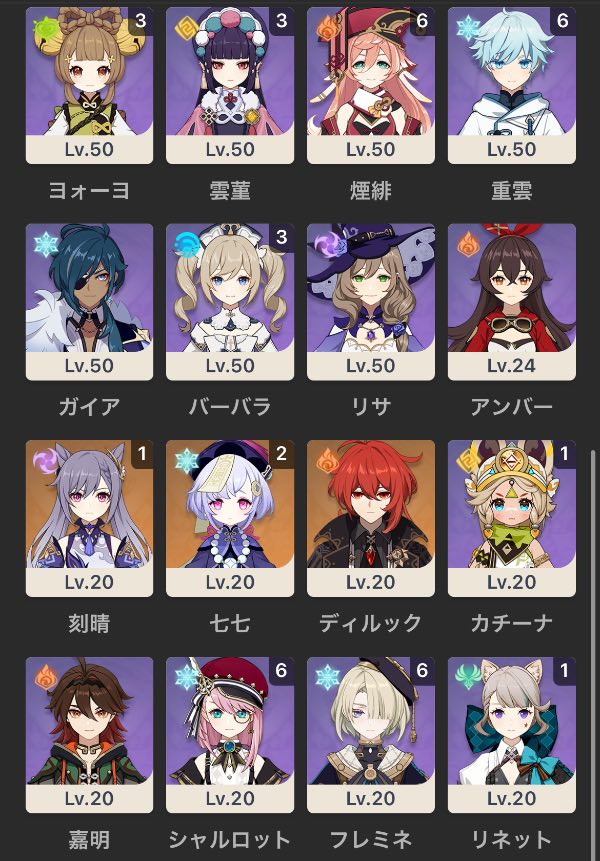600x861 pixels.
Task: Tap the 重雲 character card
Action: point(512,85)
